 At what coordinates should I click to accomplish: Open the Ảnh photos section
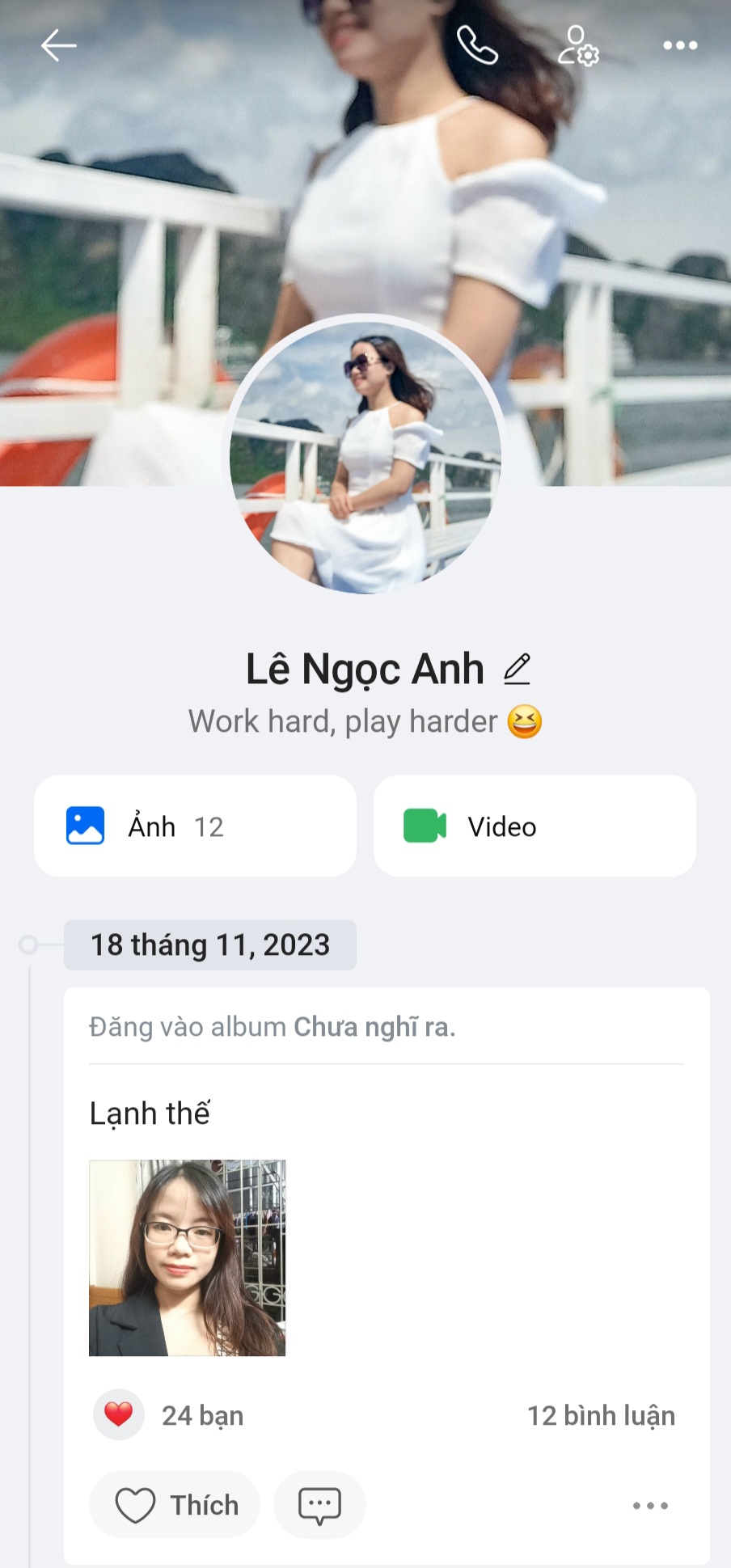pyautogui.click(x=195, y=826)
